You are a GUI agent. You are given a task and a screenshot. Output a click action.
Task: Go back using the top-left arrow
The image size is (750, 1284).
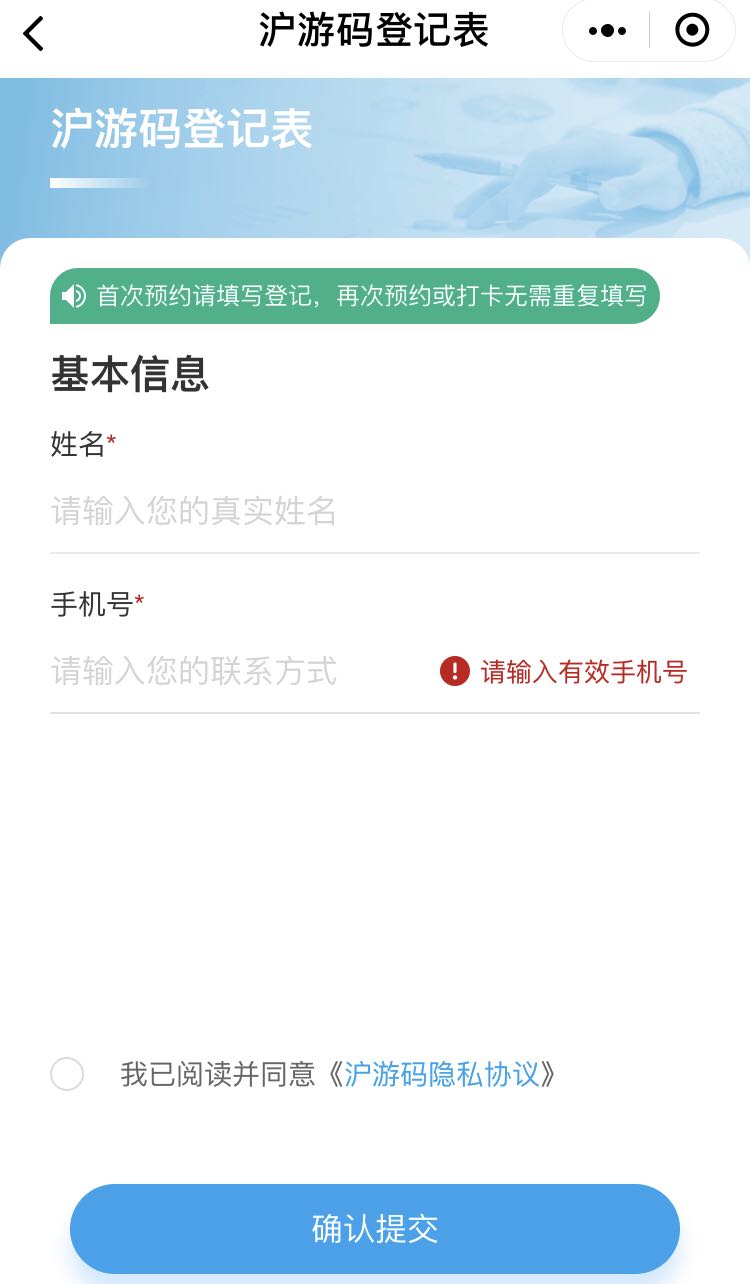(x=34, y=33)
